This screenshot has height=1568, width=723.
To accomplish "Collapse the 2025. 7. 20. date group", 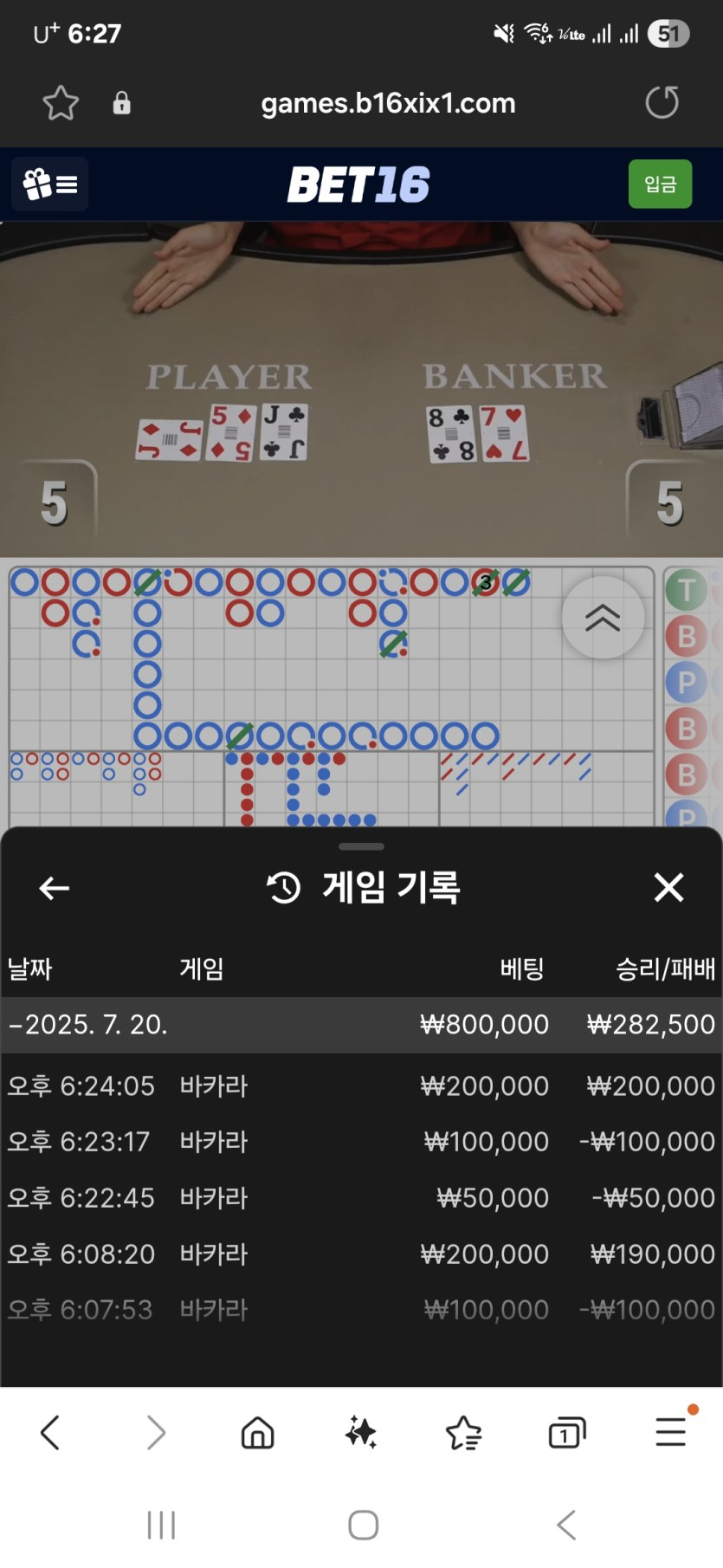I will [x=87, y=1025].
